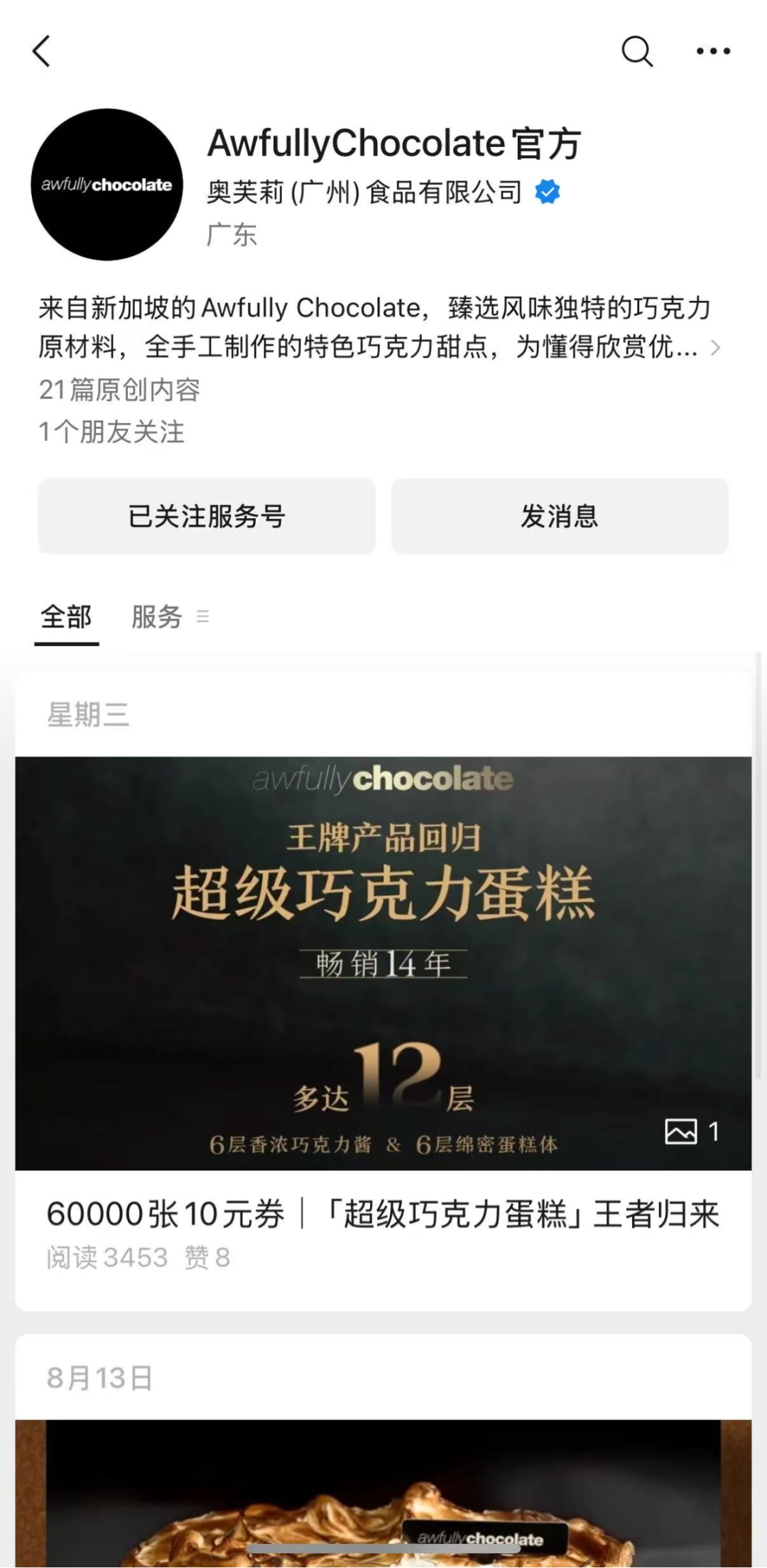Image resolution: width=767 pixels, height=1568 pixels.
Task: Switch to the 服务 tab
Action: (x=158, y=617)
